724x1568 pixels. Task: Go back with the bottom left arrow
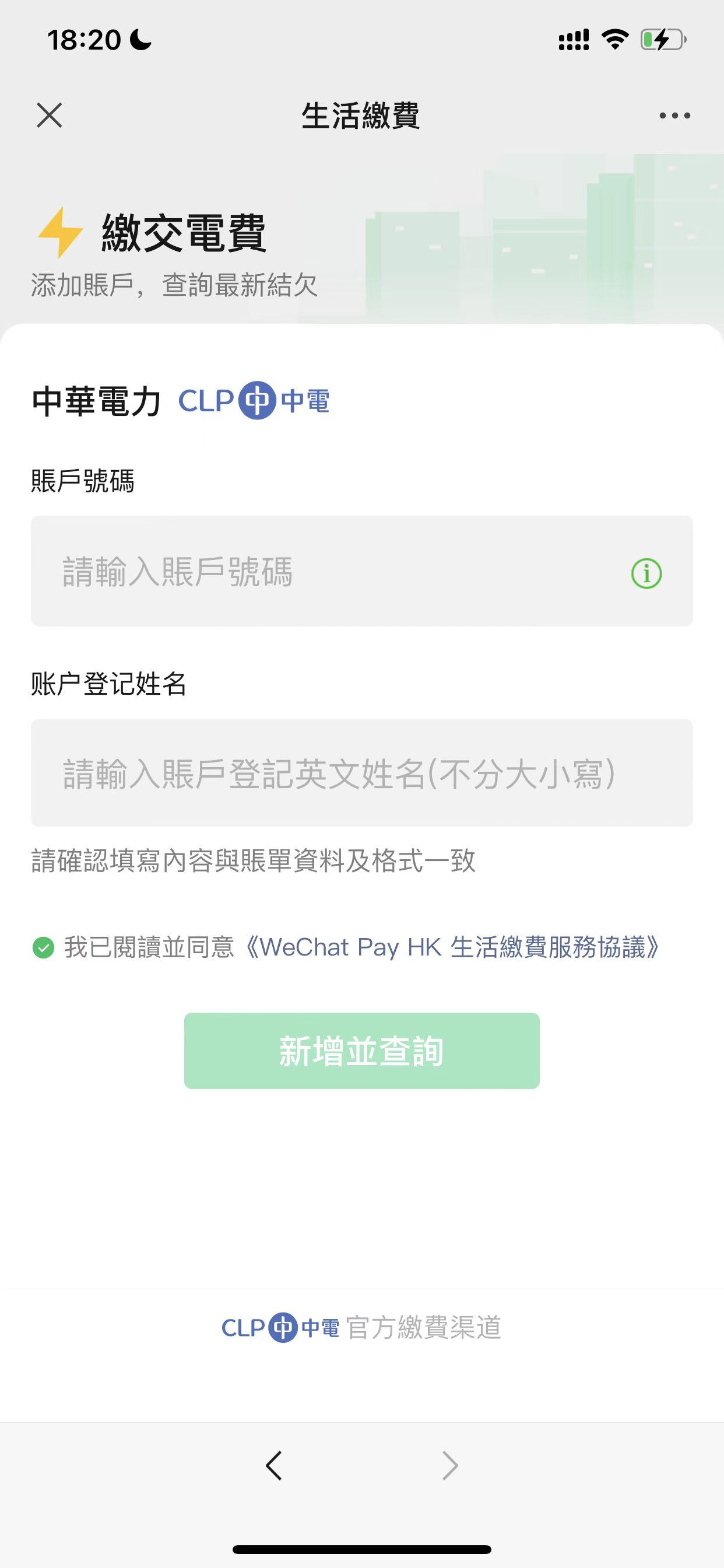tap(274, 1465)
